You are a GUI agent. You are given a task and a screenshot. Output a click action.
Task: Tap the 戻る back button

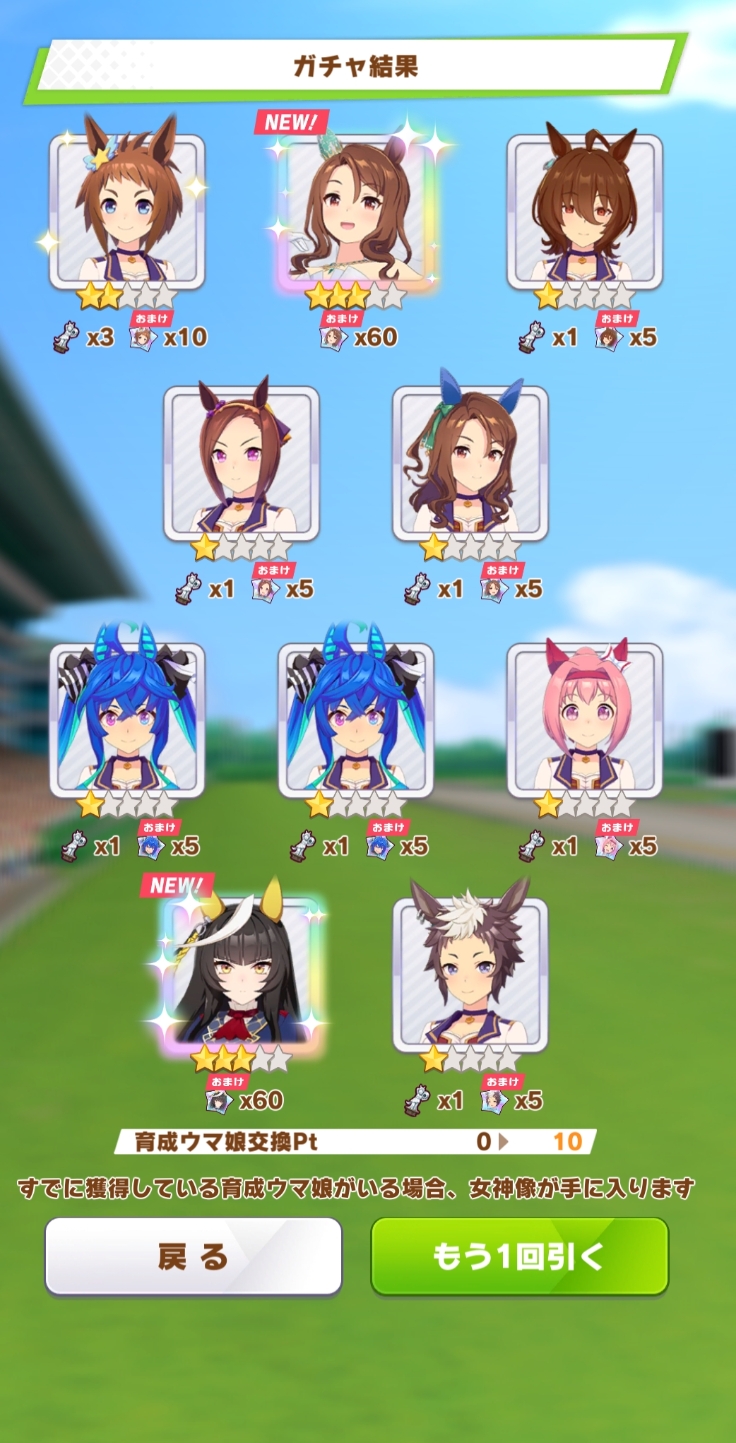point(193,1256)
